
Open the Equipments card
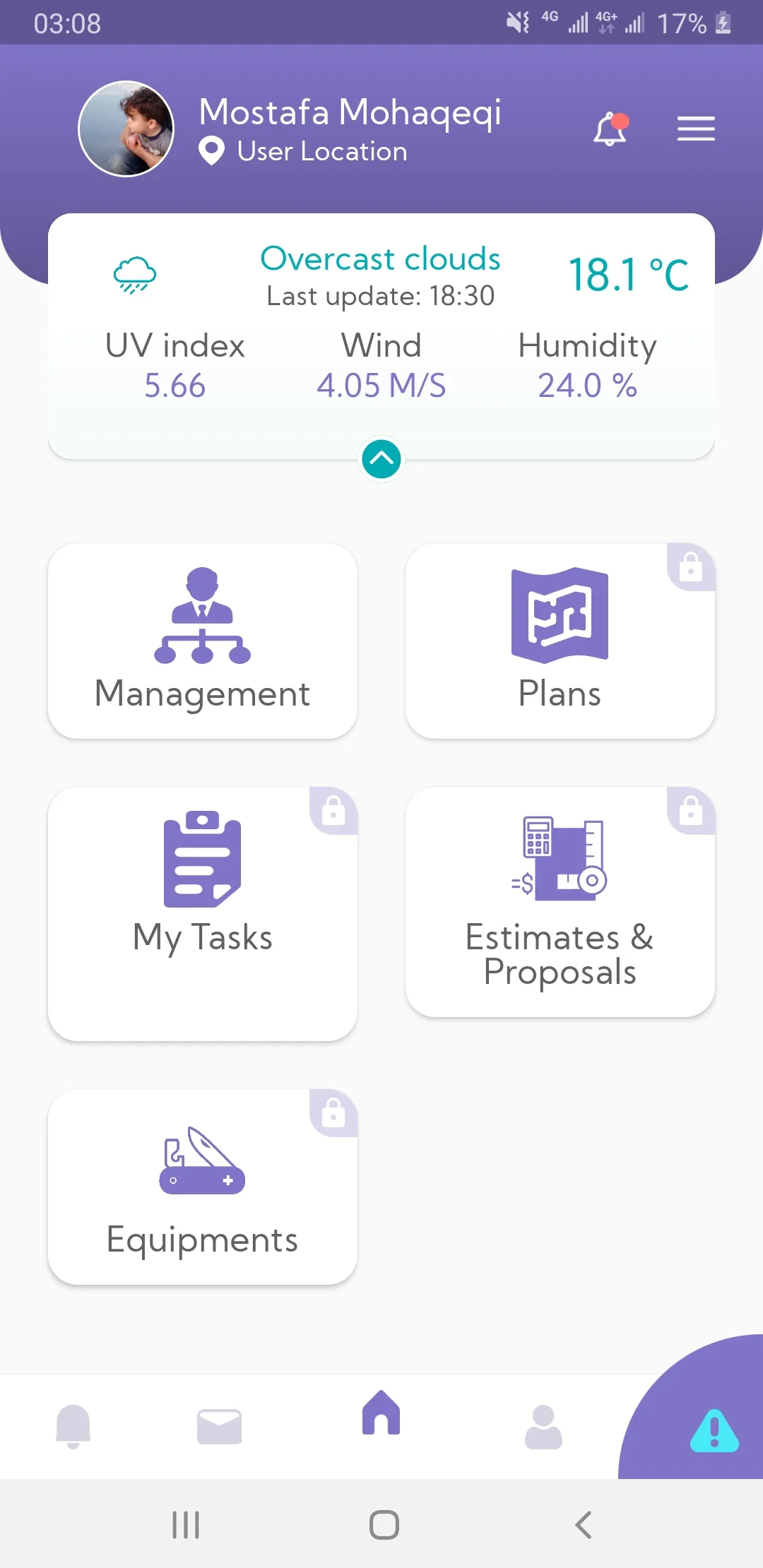(203, 1187)
